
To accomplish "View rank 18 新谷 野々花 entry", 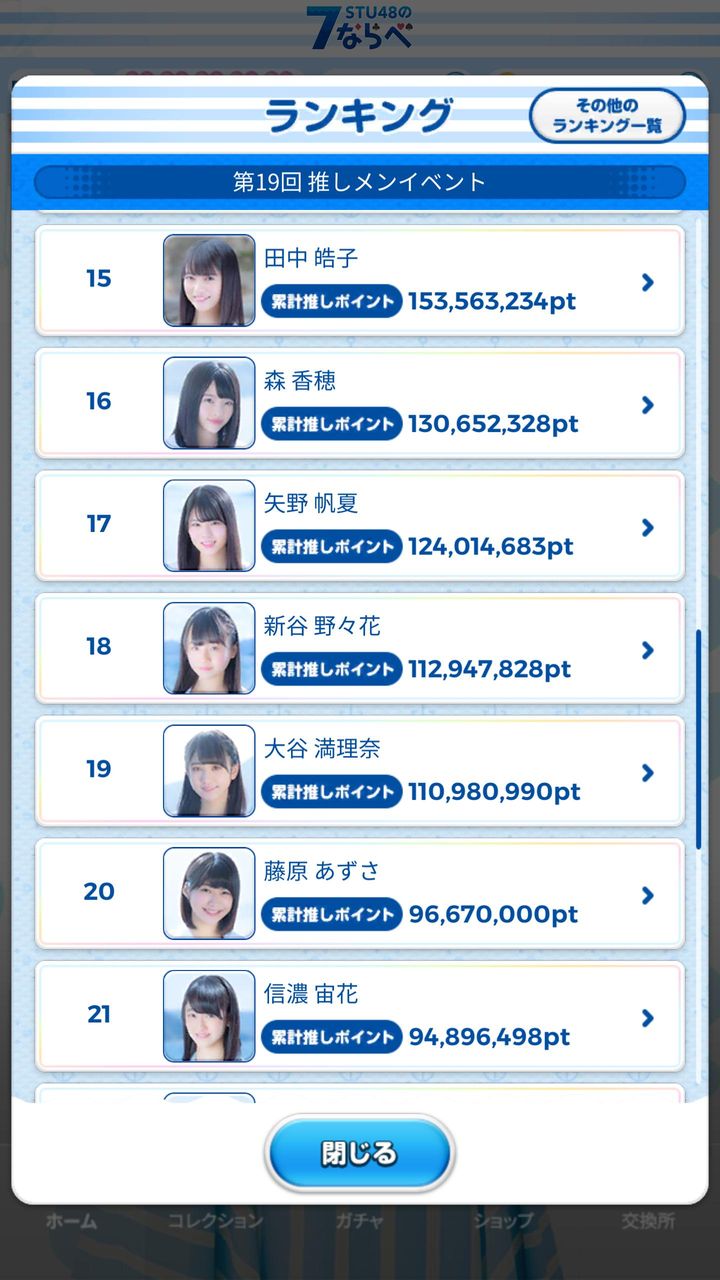I will click(360, 648).
